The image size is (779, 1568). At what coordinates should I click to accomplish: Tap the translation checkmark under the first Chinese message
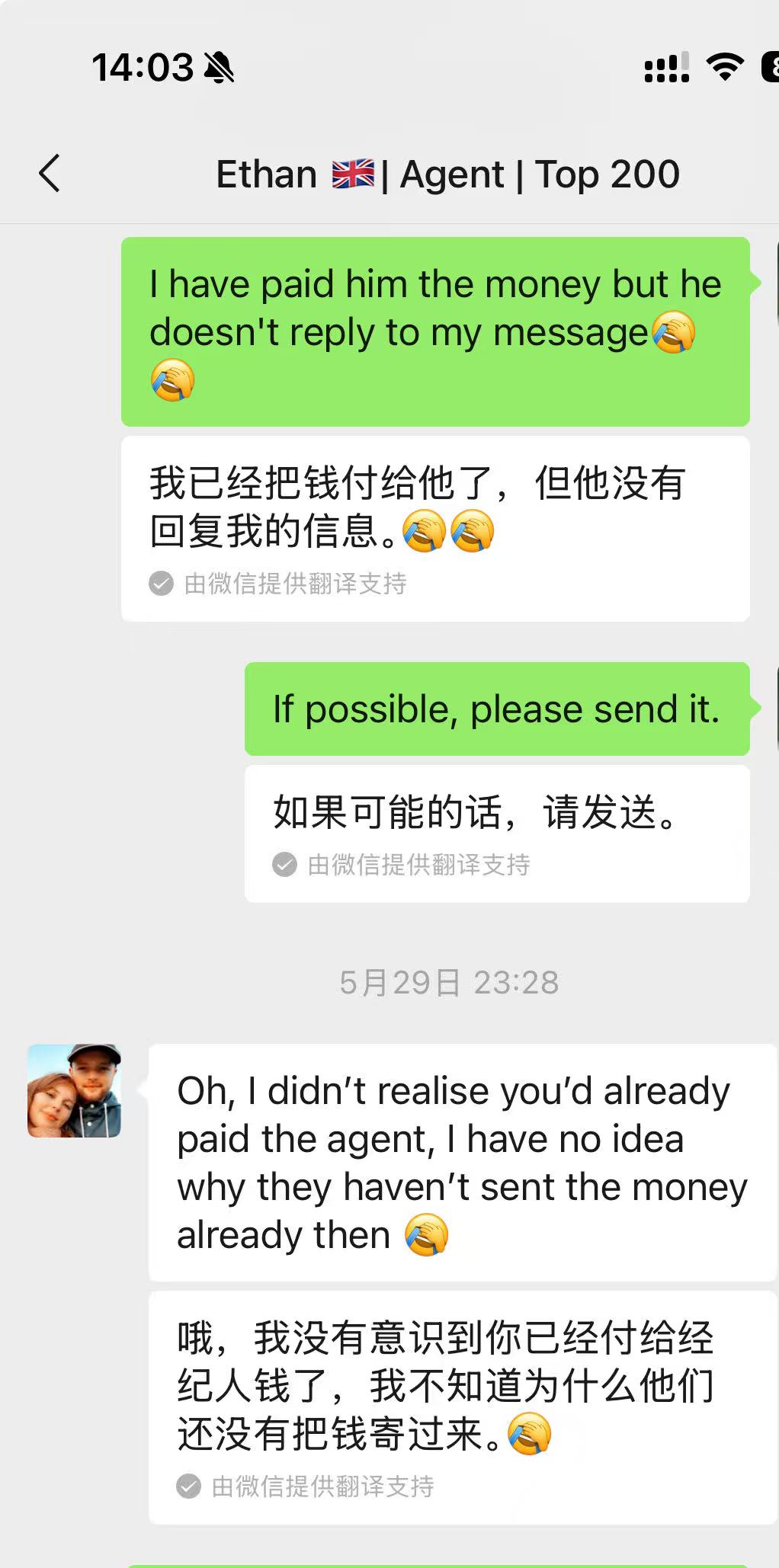[159, 584]
